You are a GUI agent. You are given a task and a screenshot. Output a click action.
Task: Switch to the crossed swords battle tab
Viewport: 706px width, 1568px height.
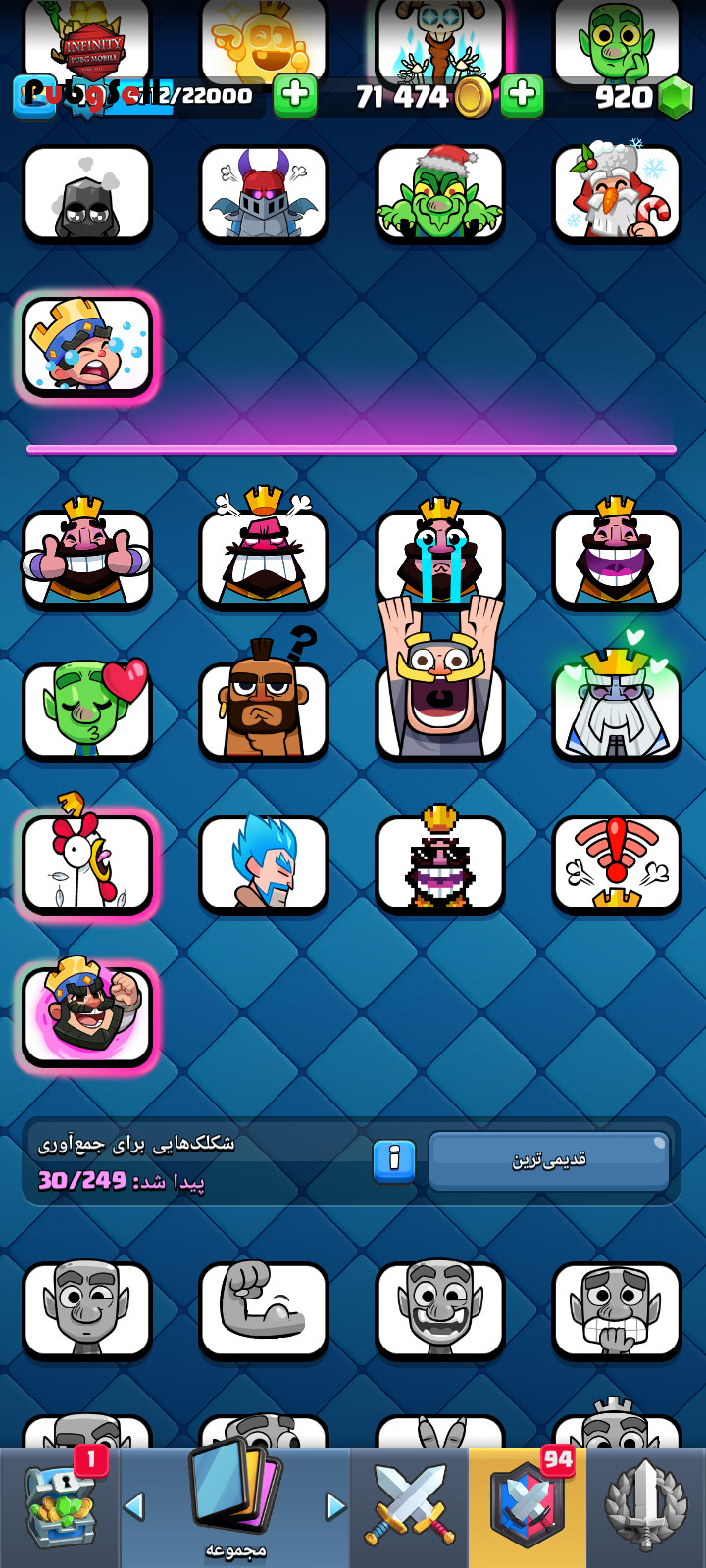click(409, 1505)
